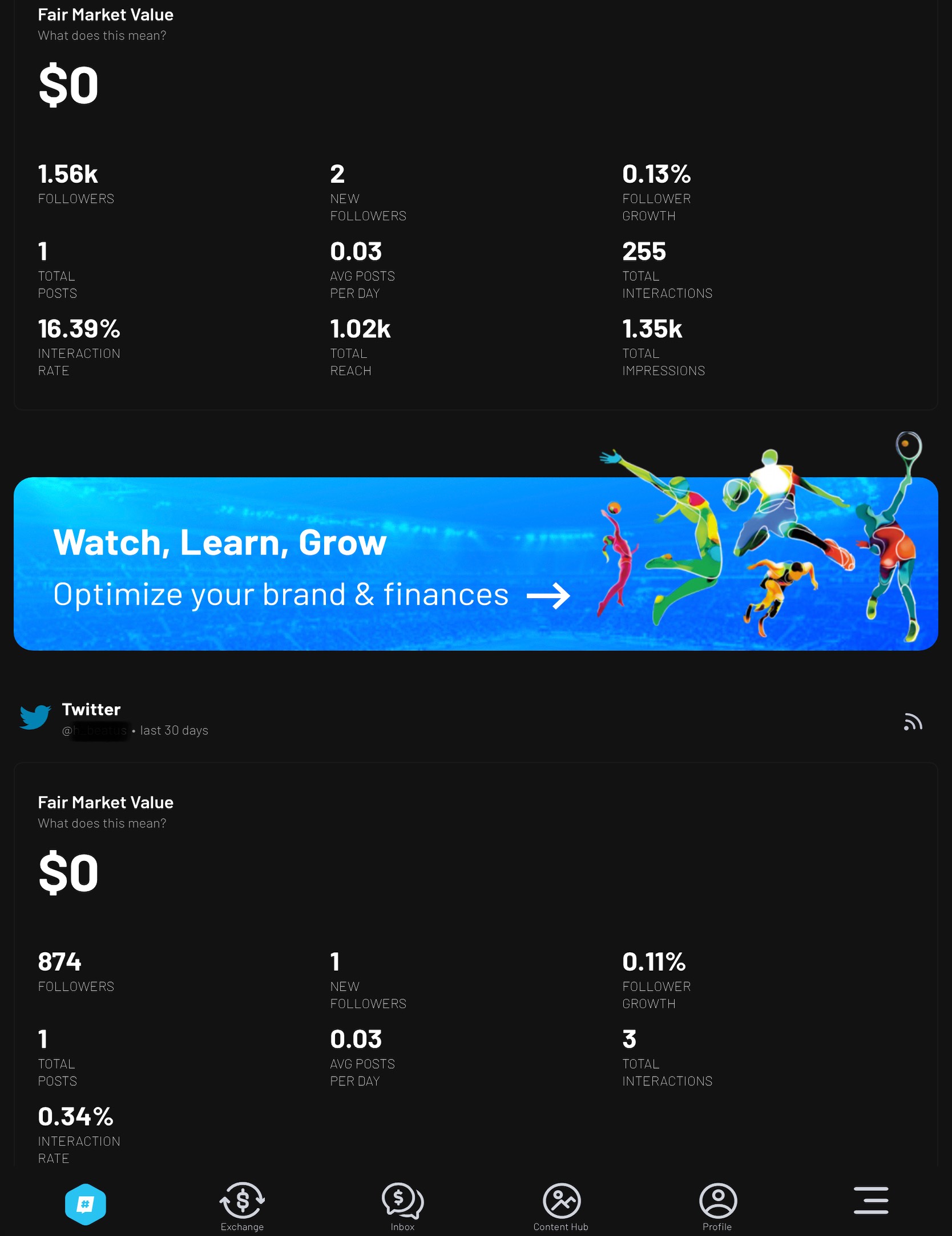952x1236 pixels.
Task: Open the home hashtag tab
Action: 85,1205
